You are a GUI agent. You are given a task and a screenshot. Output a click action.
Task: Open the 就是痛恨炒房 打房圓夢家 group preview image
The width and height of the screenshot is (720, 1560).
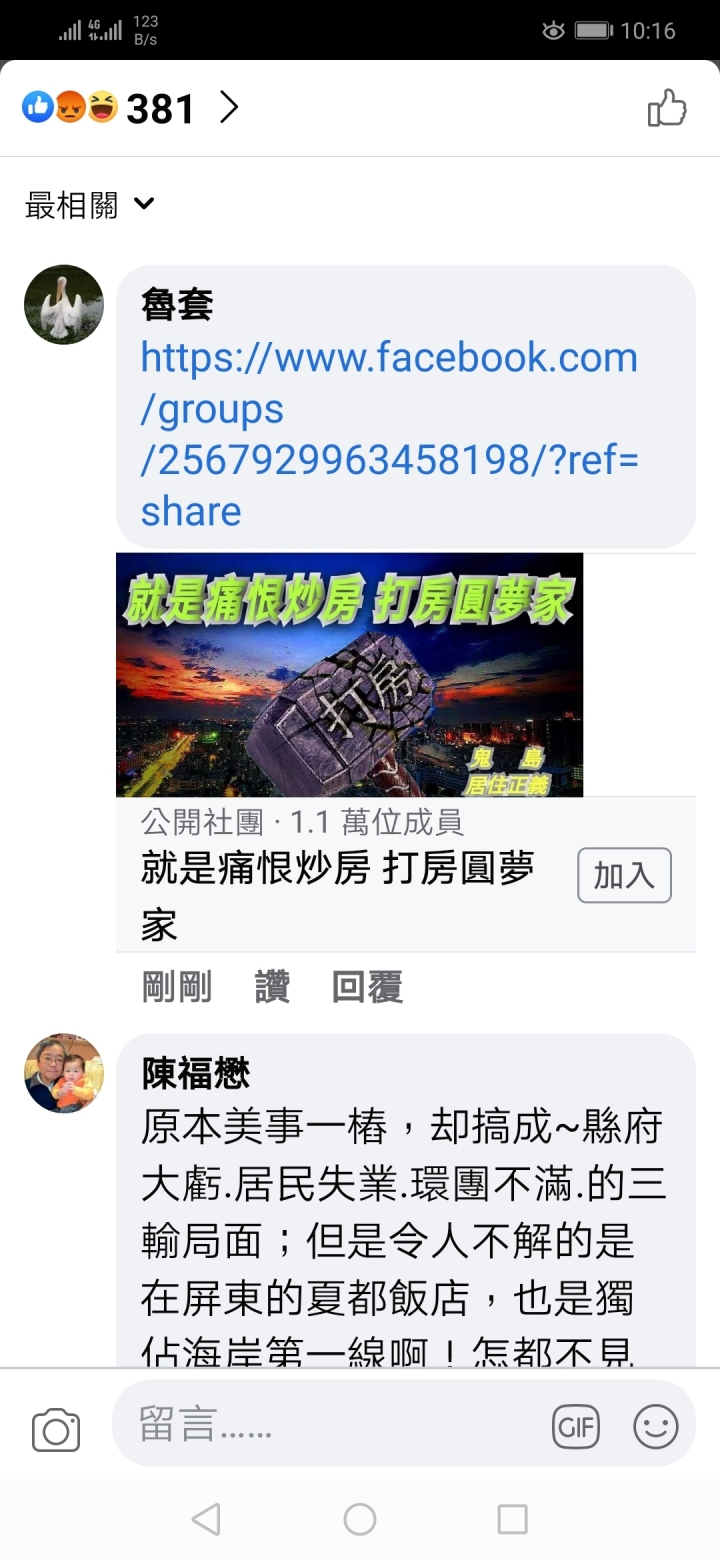(x=350, y=675)
